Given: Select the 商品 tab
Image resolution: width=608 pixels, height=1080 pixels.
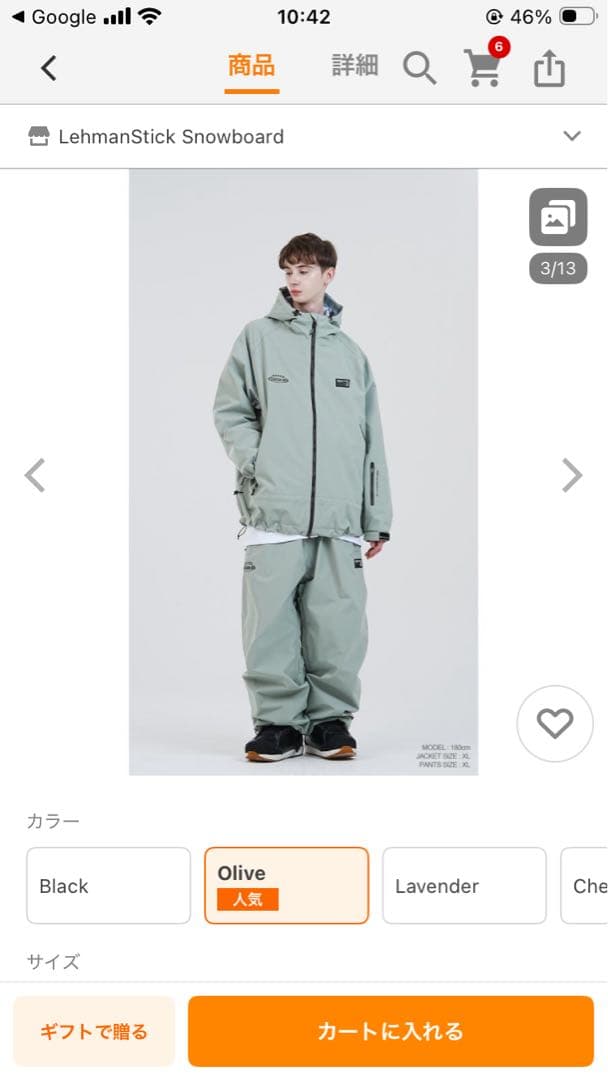Looking at the screenshot, I should tap(251, 66).
